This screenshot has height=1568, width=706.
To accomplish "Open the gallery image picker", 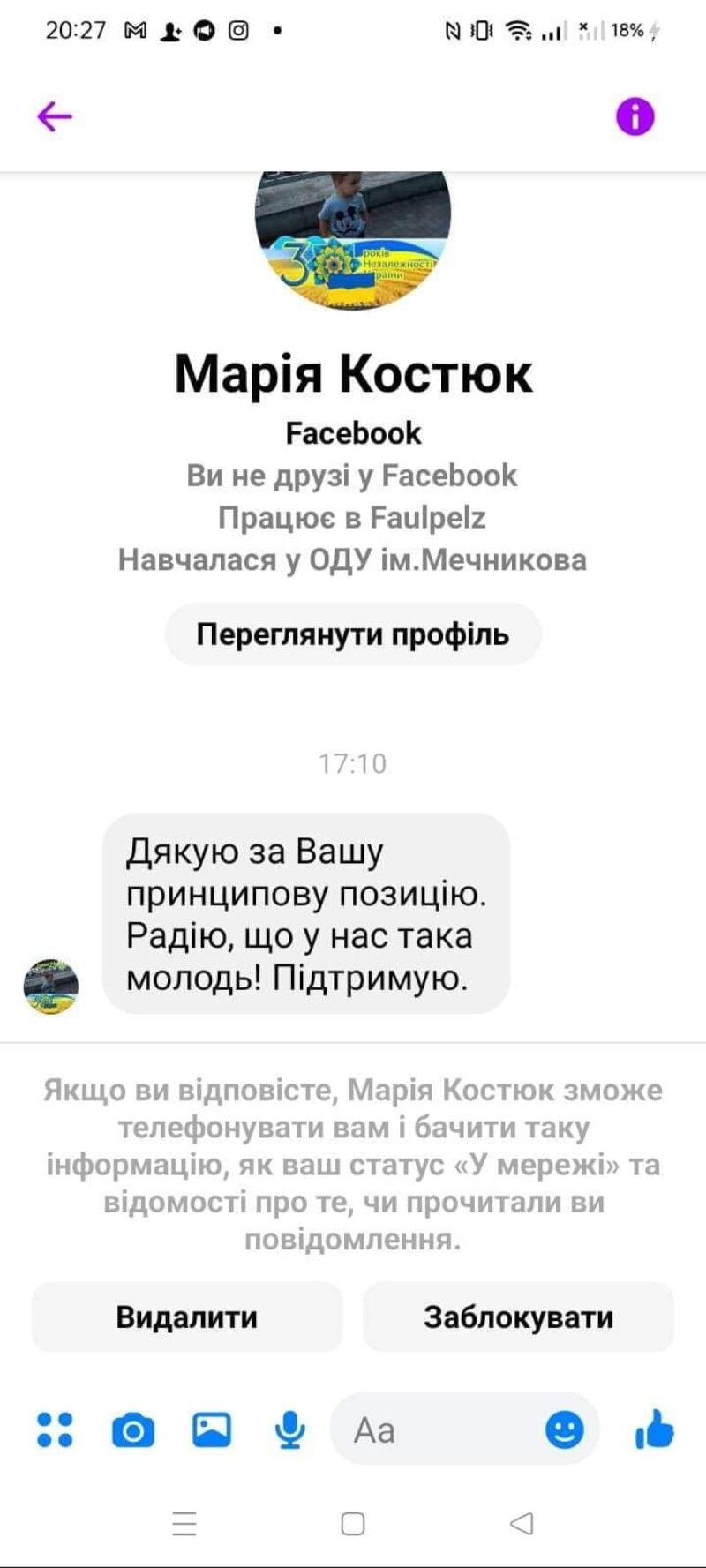I will 212,1430.
